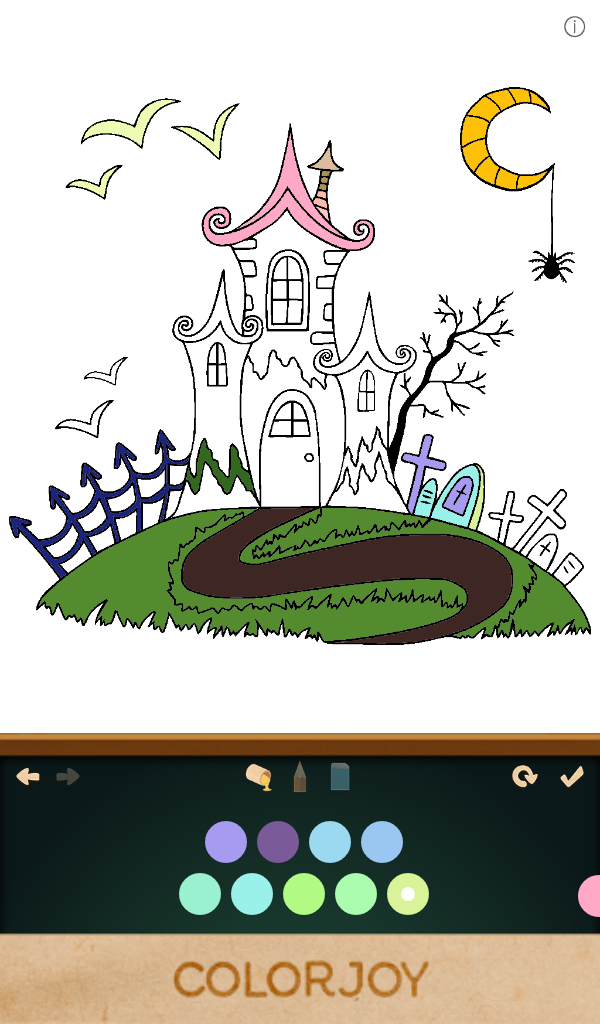The image size is (600, 1024).
Task: Tap the circular reset arrow icon
Action: point(524,776)
